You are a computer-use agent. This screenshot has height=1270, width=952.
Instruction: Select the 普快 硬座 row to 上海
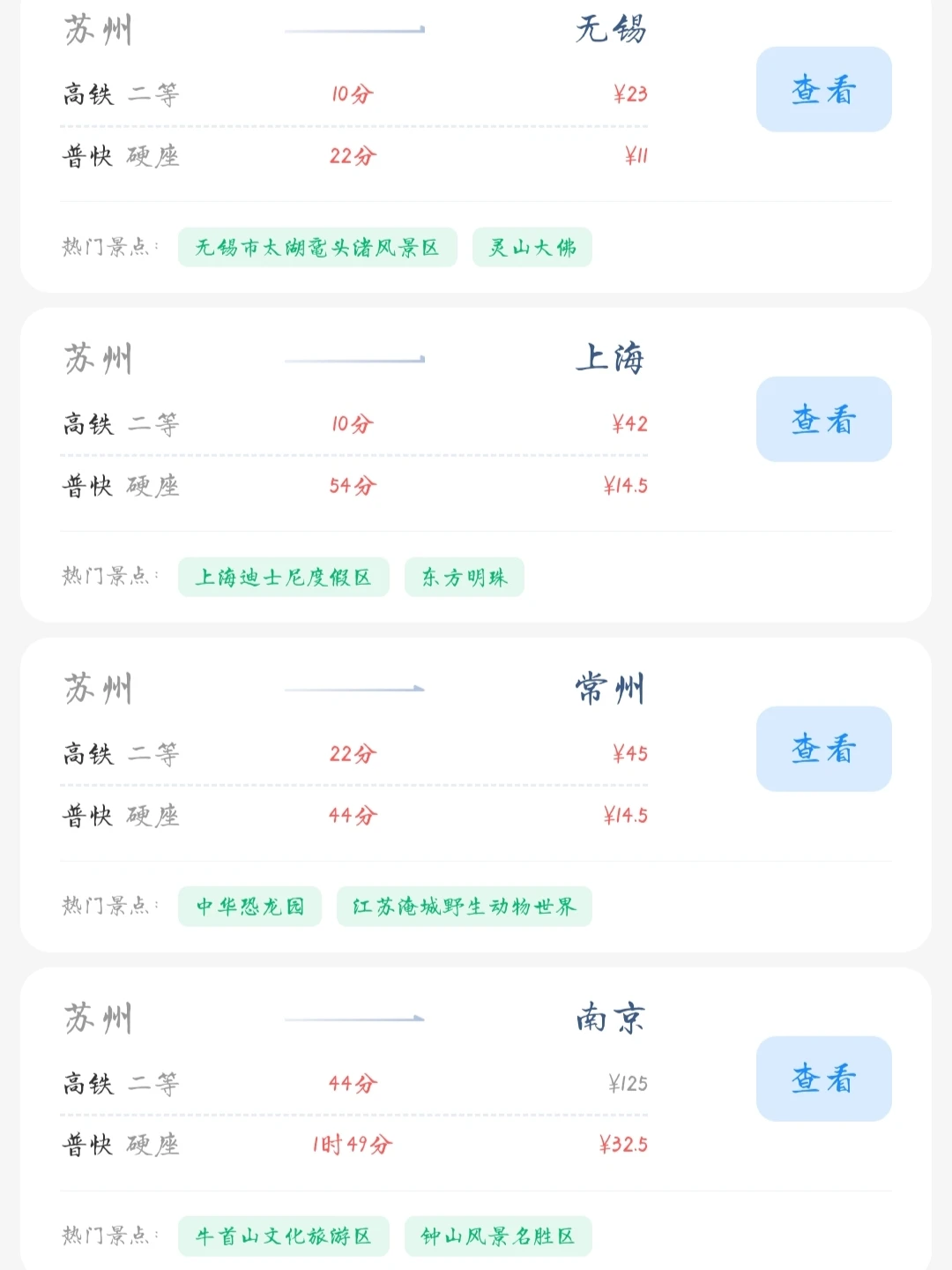353,483
